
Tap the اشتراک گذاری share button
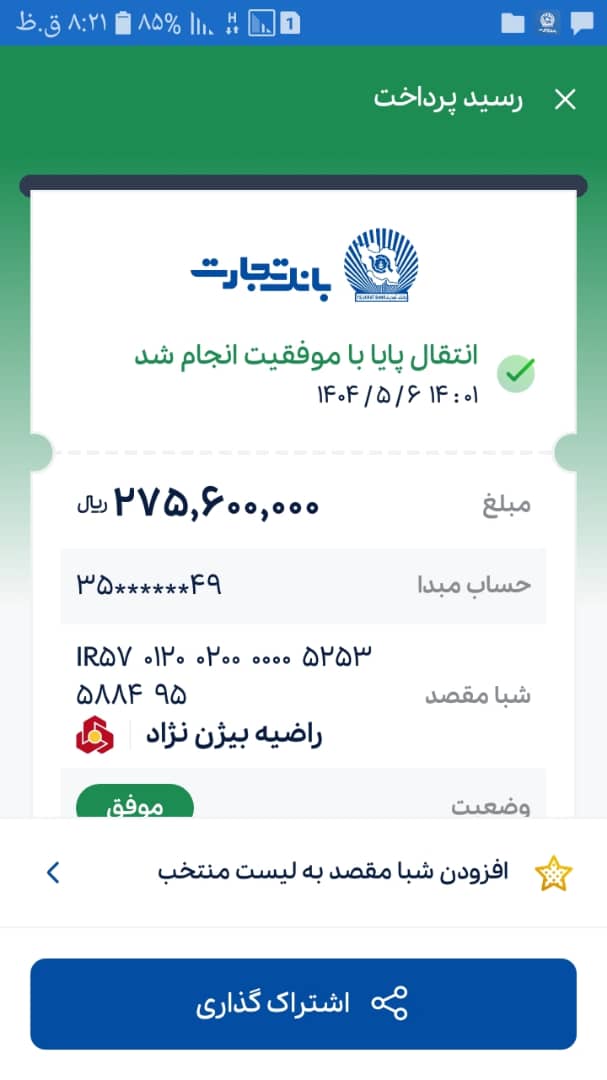(303, 1004)
